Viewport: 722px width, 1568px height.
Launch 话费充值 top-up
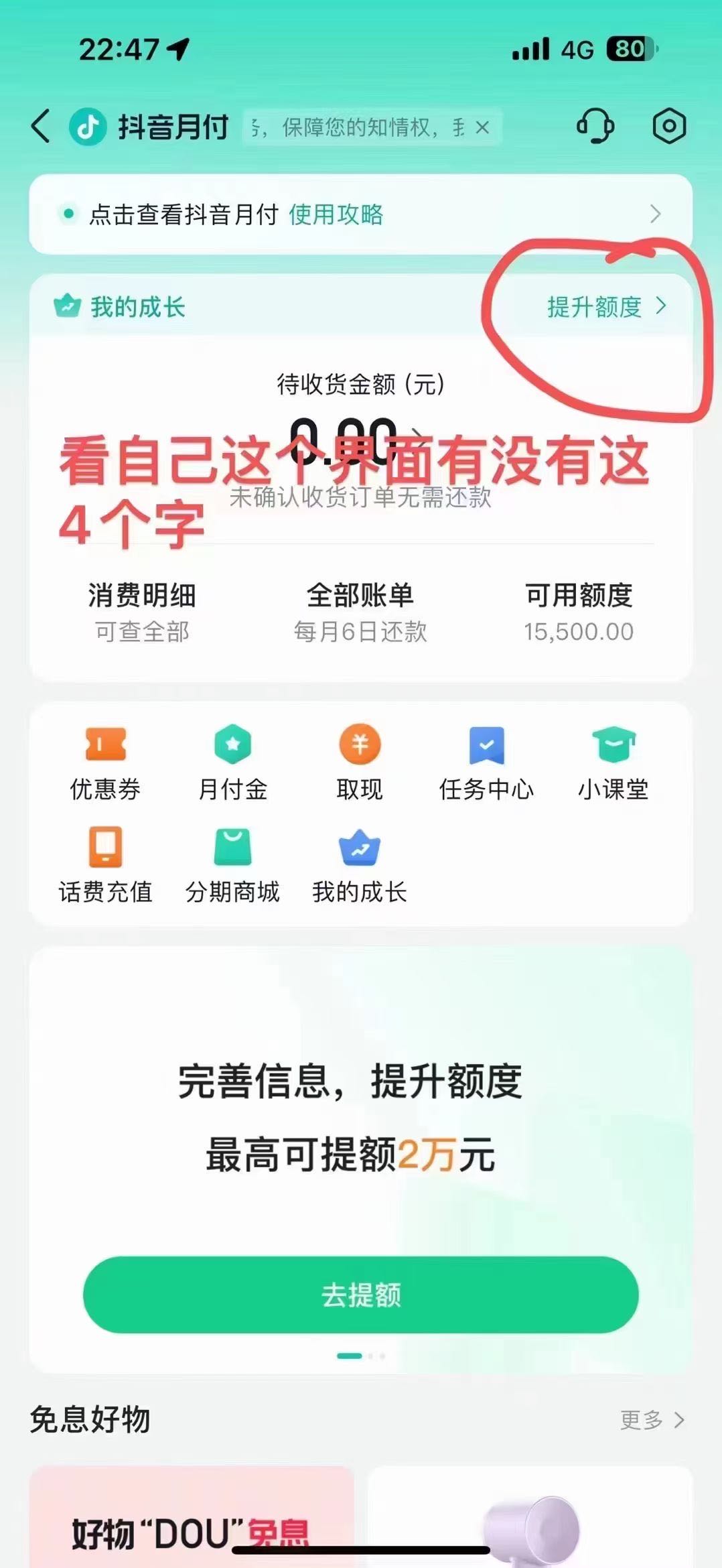106,865
